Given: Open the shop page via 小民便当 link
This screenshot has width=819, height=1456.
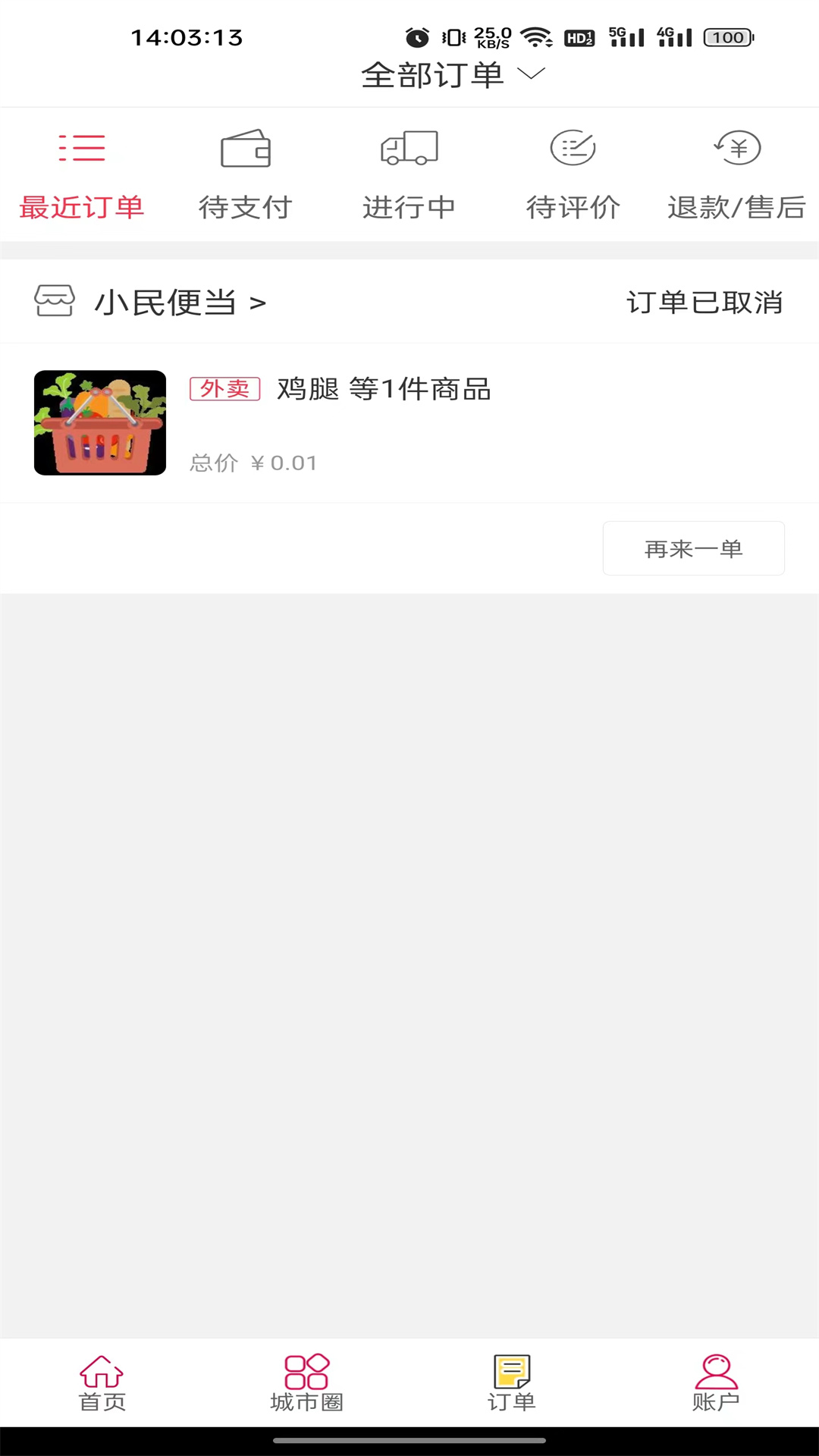Looking at the screenshot, I should point(163,302).
